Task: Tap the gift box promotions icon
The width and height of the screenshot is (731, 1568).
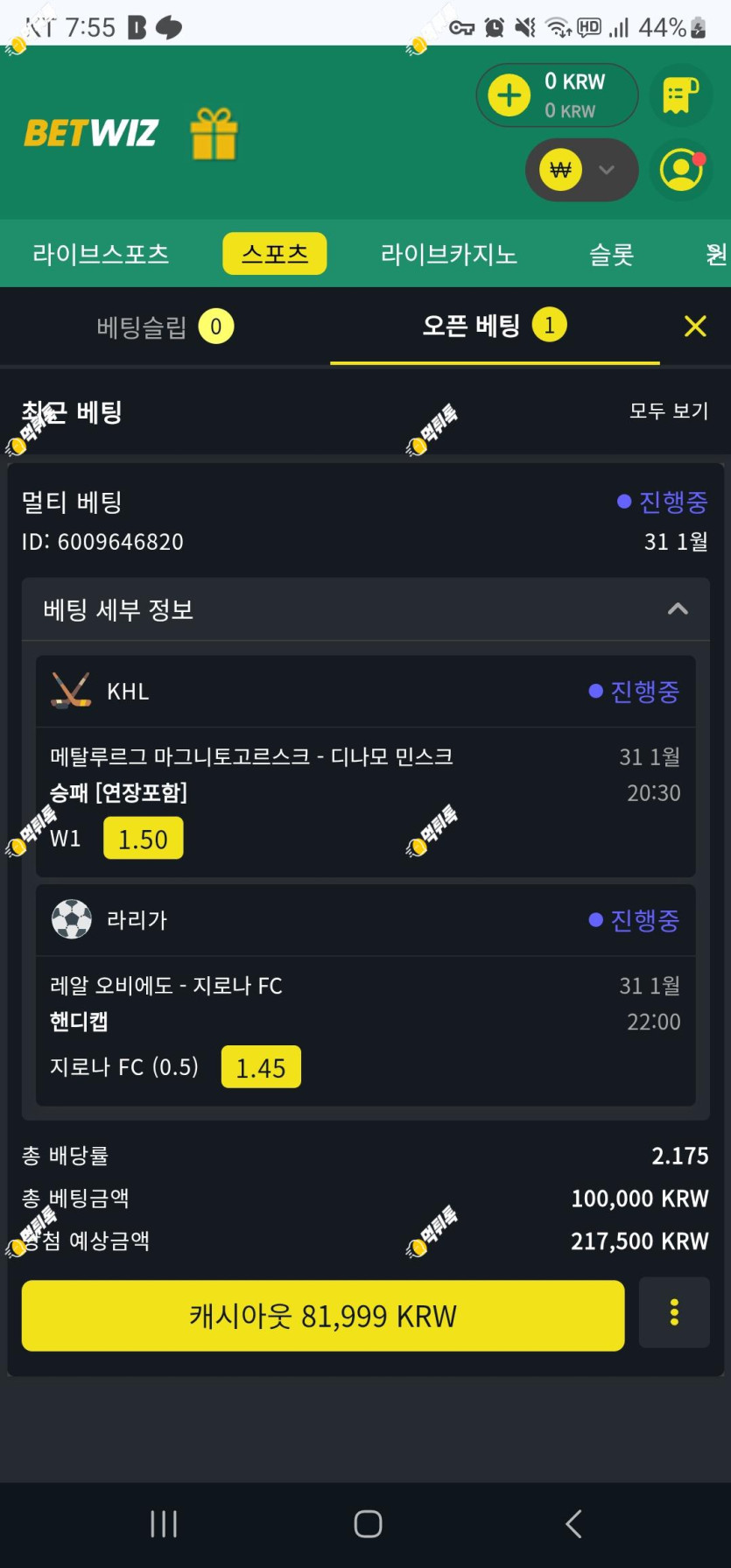Action: (214, 134)
